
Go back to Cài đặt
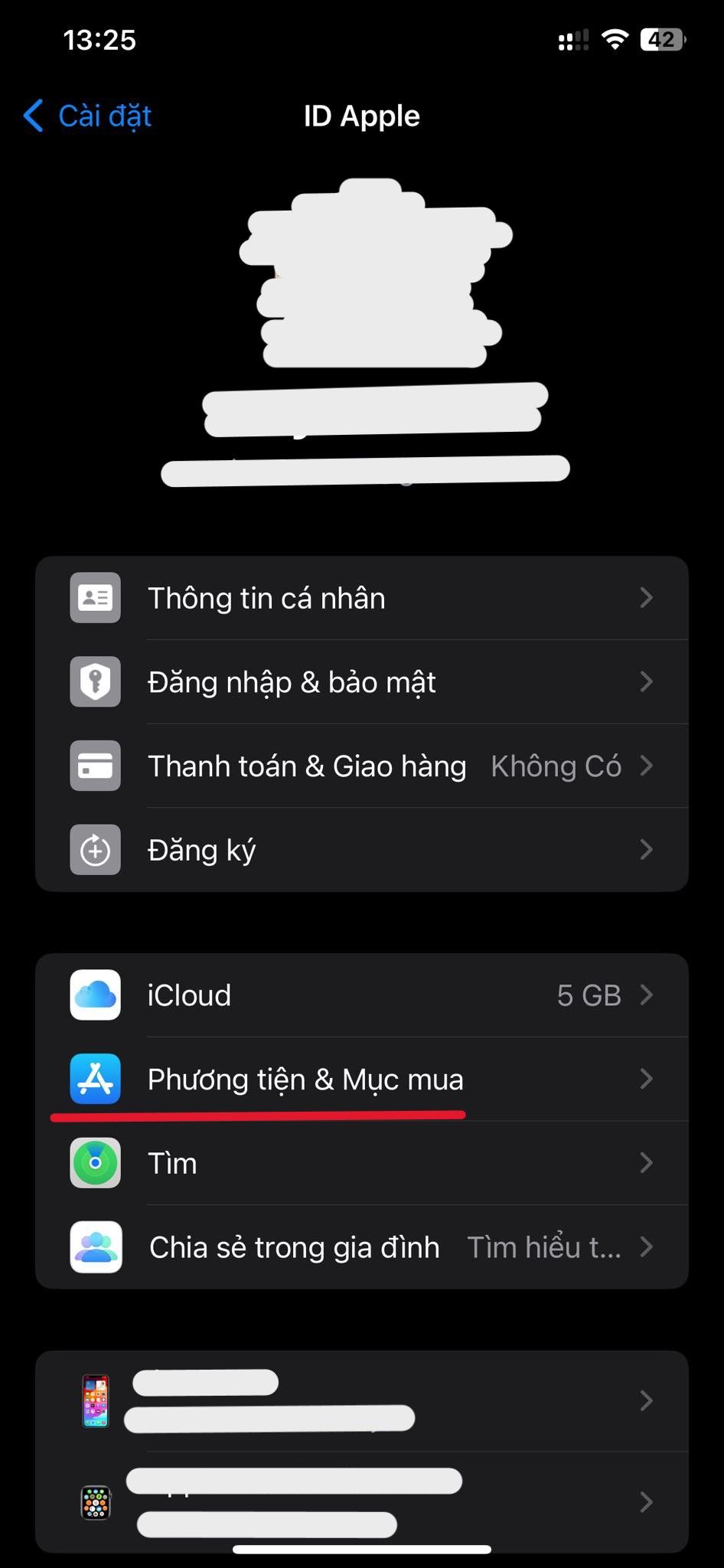point(87,116)
